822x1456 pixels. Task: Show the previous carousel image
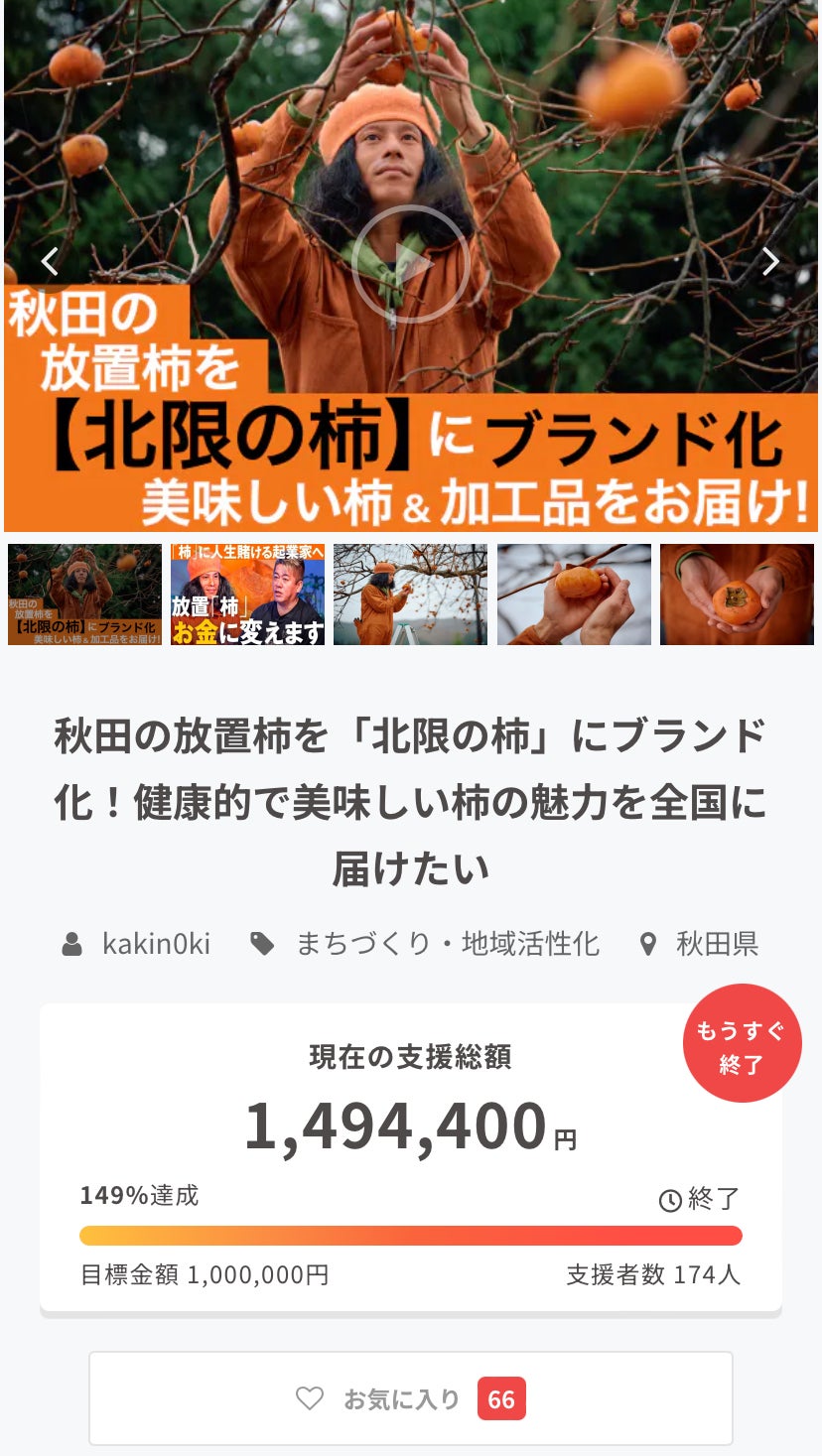[50, 262]
